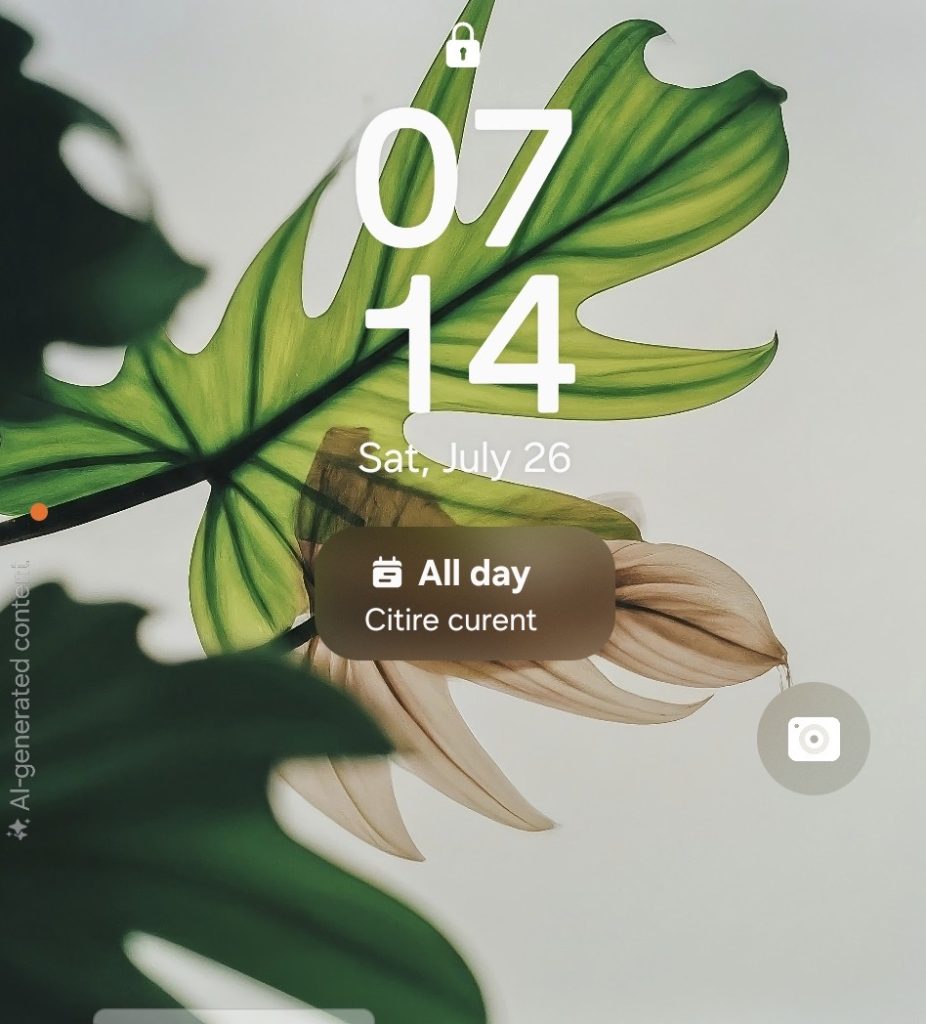This screenshot has height=1024, width=926.
Task: Open the All day Citire curent event
Action: tap(464, 594)
